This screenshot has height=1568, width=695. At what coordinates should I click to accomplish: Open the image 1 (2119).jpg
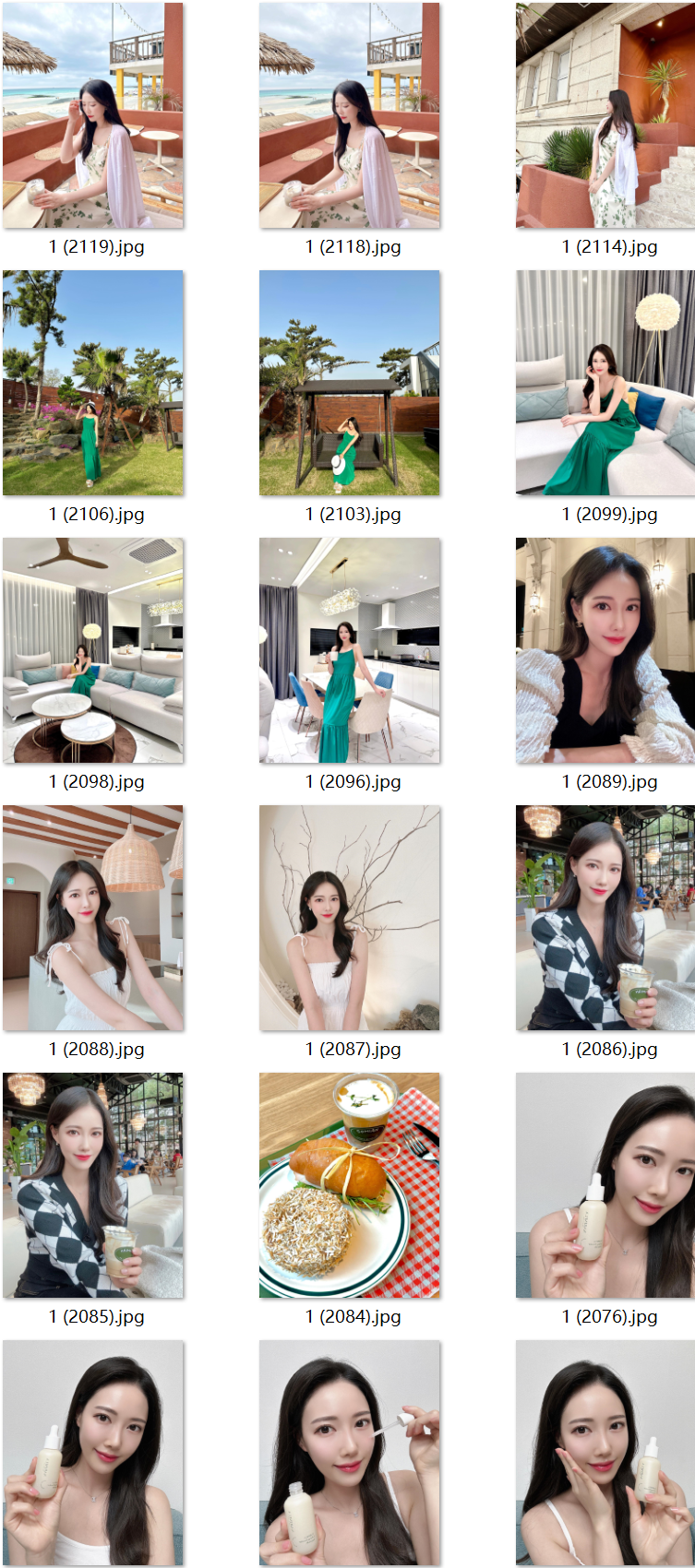[92, 115]
